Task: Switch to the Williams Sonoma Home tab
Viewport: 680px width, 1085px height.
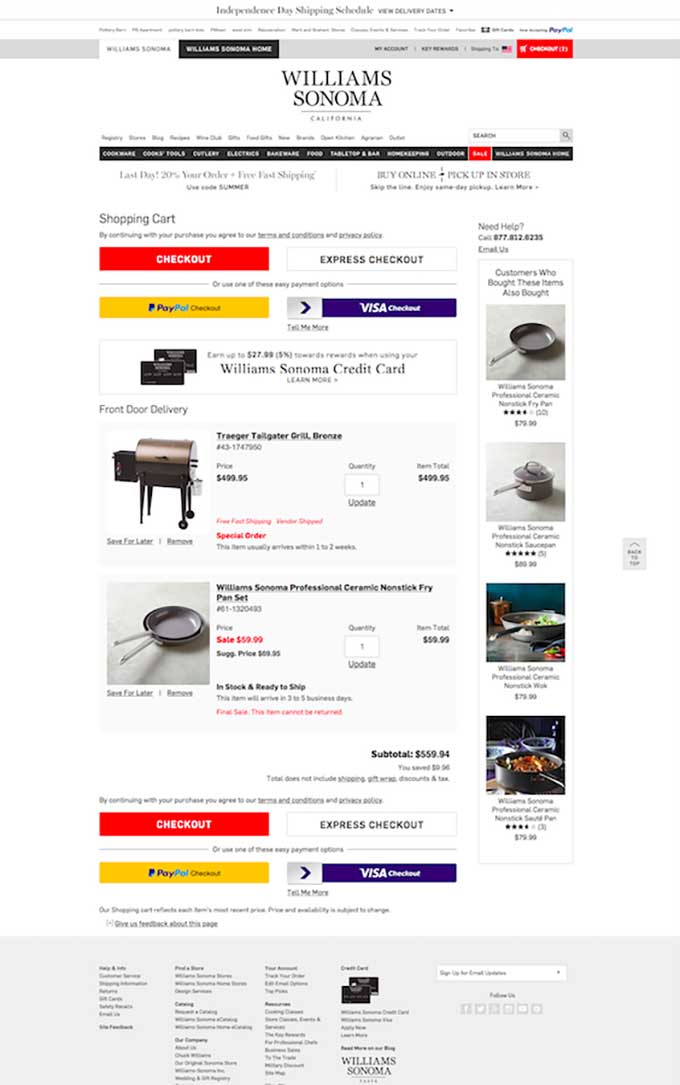Action: tap(228, 49)
